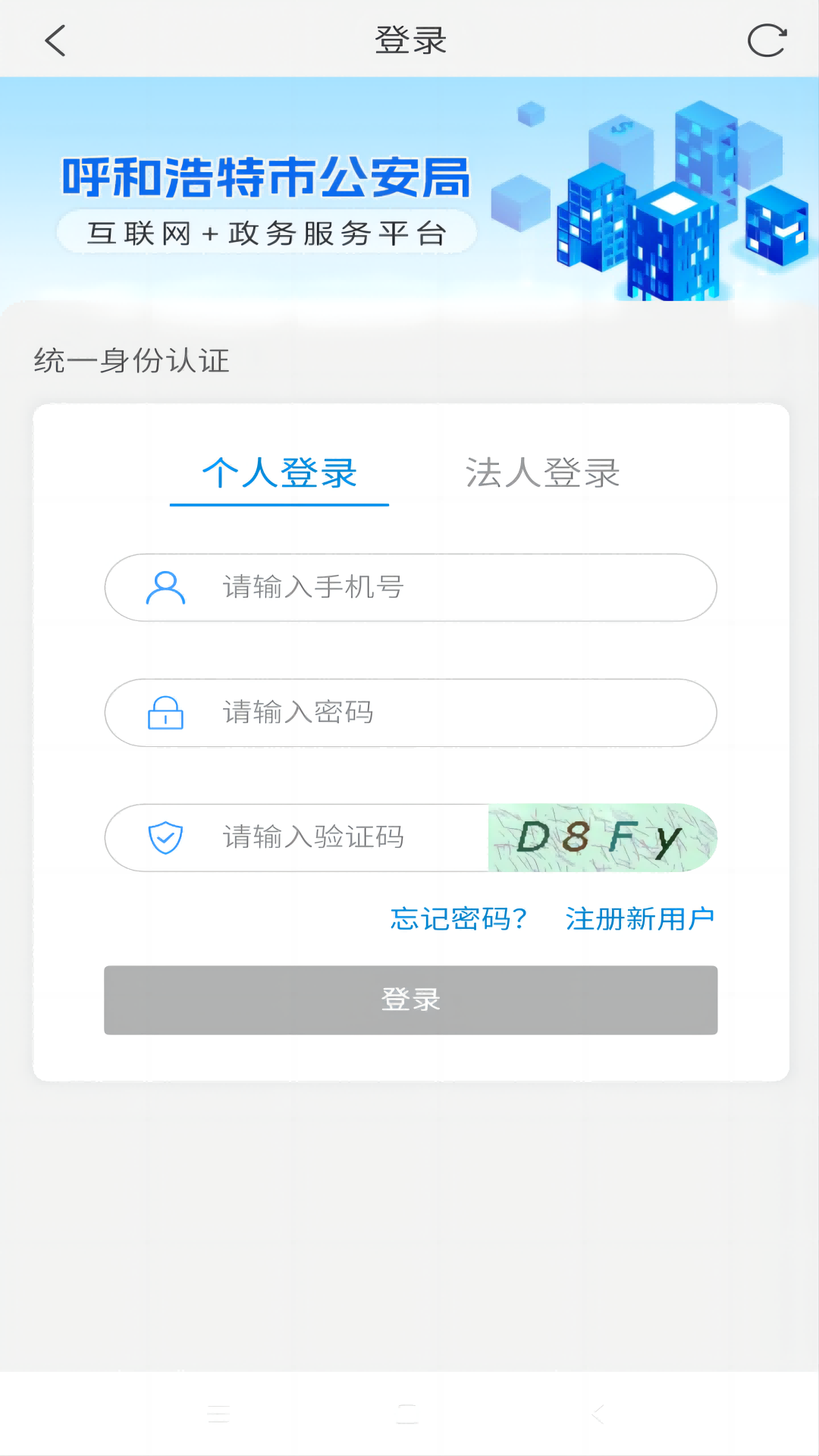
Task: Select the 个人登录 tab
Action: [280, 474]
